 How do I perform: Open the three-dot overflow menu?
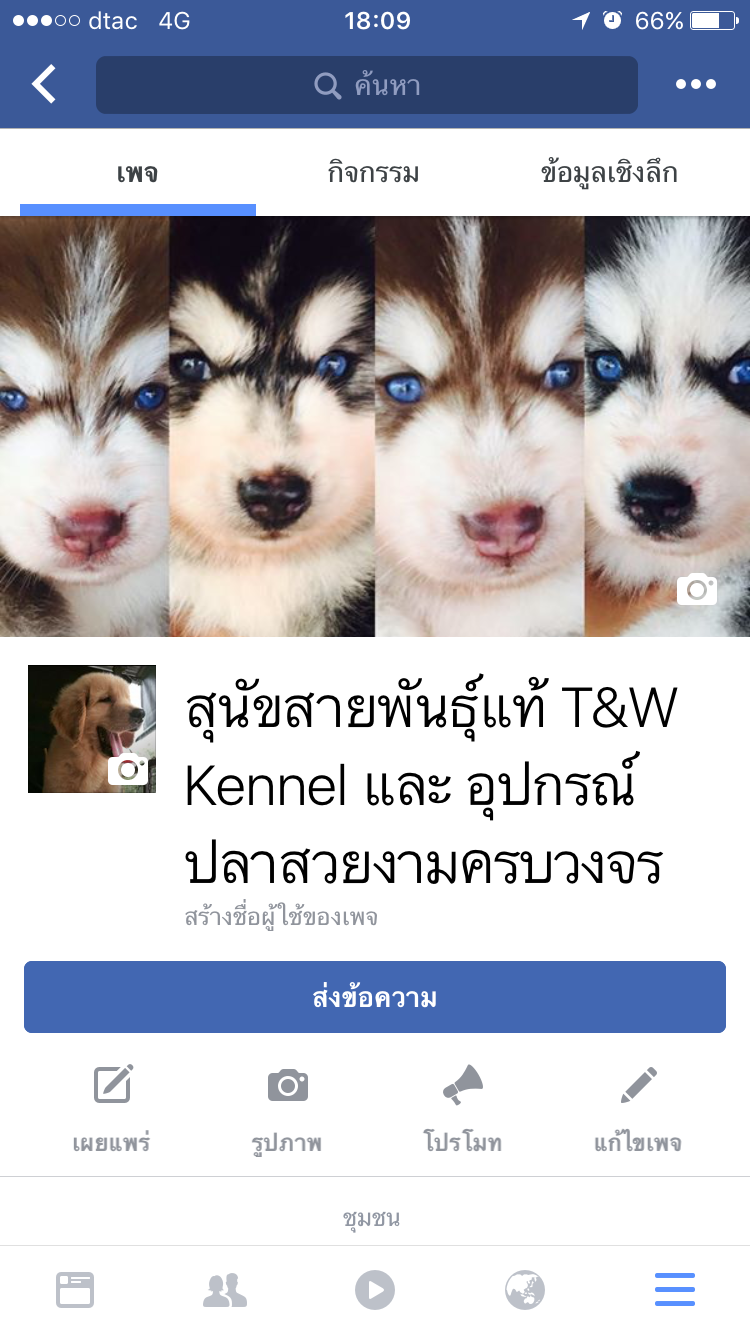[695, 85]
